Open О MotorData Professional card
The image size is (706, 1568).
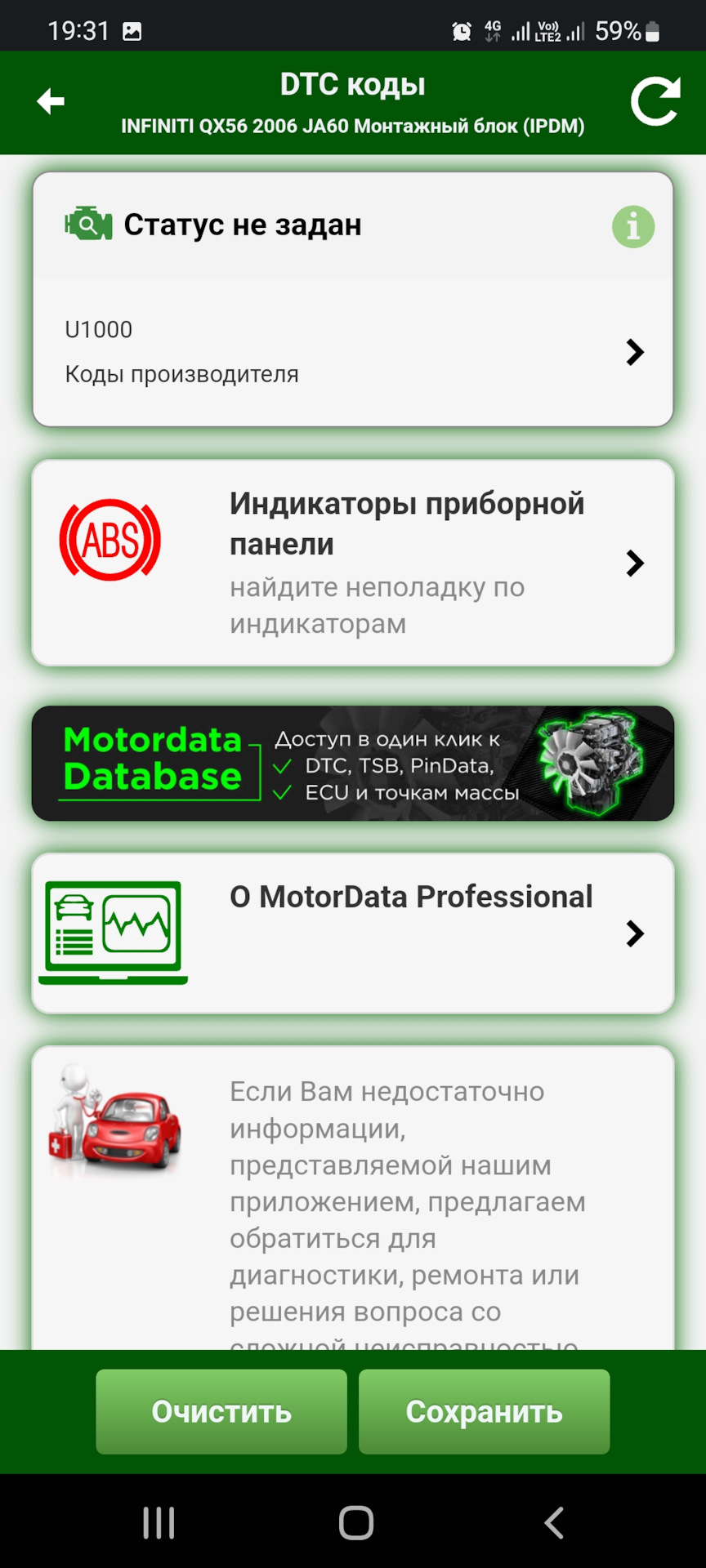pyautogui.click(x=353, y=933)
